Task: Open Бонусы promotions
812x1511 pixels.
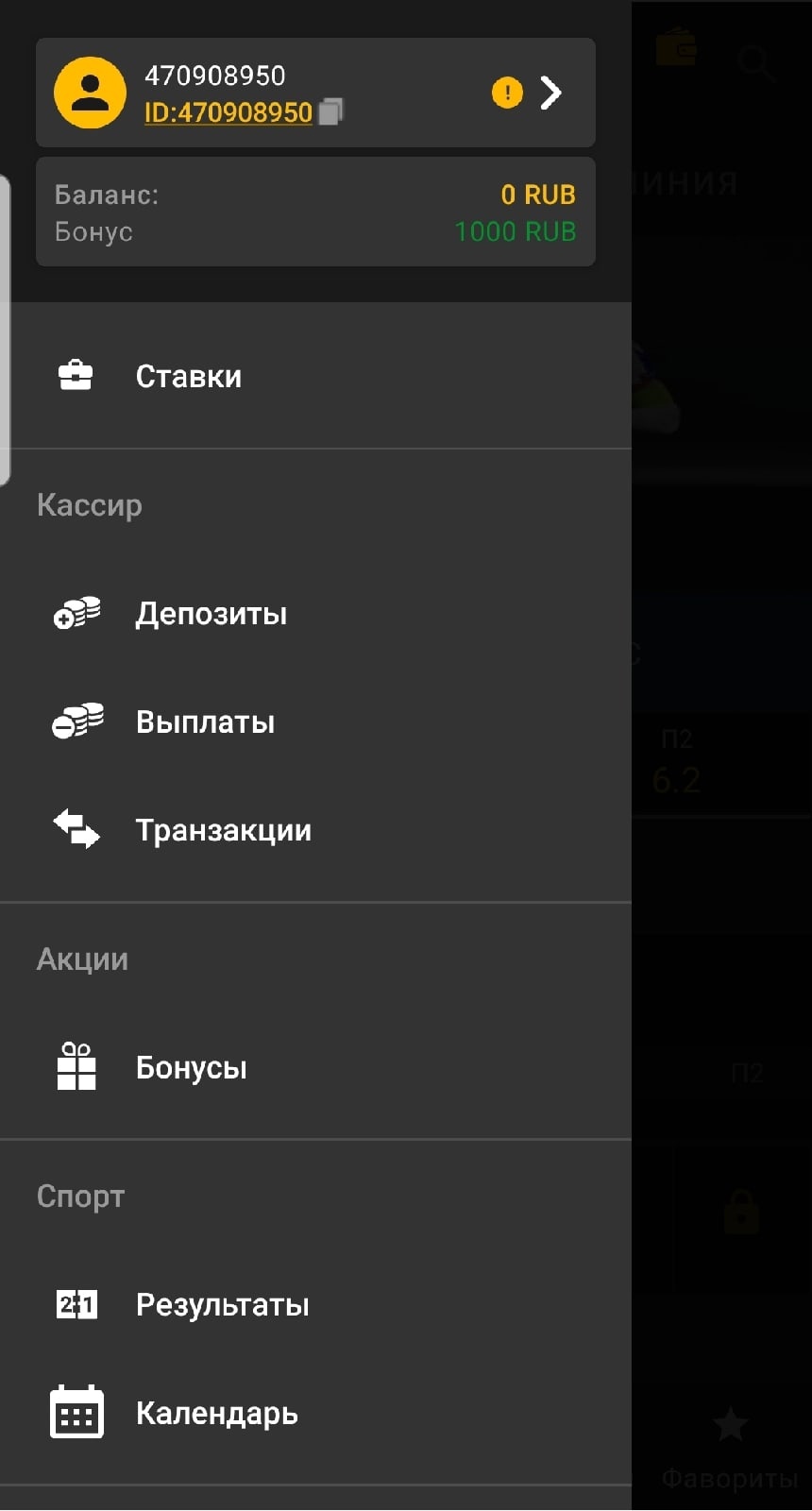Action: 191,1067
